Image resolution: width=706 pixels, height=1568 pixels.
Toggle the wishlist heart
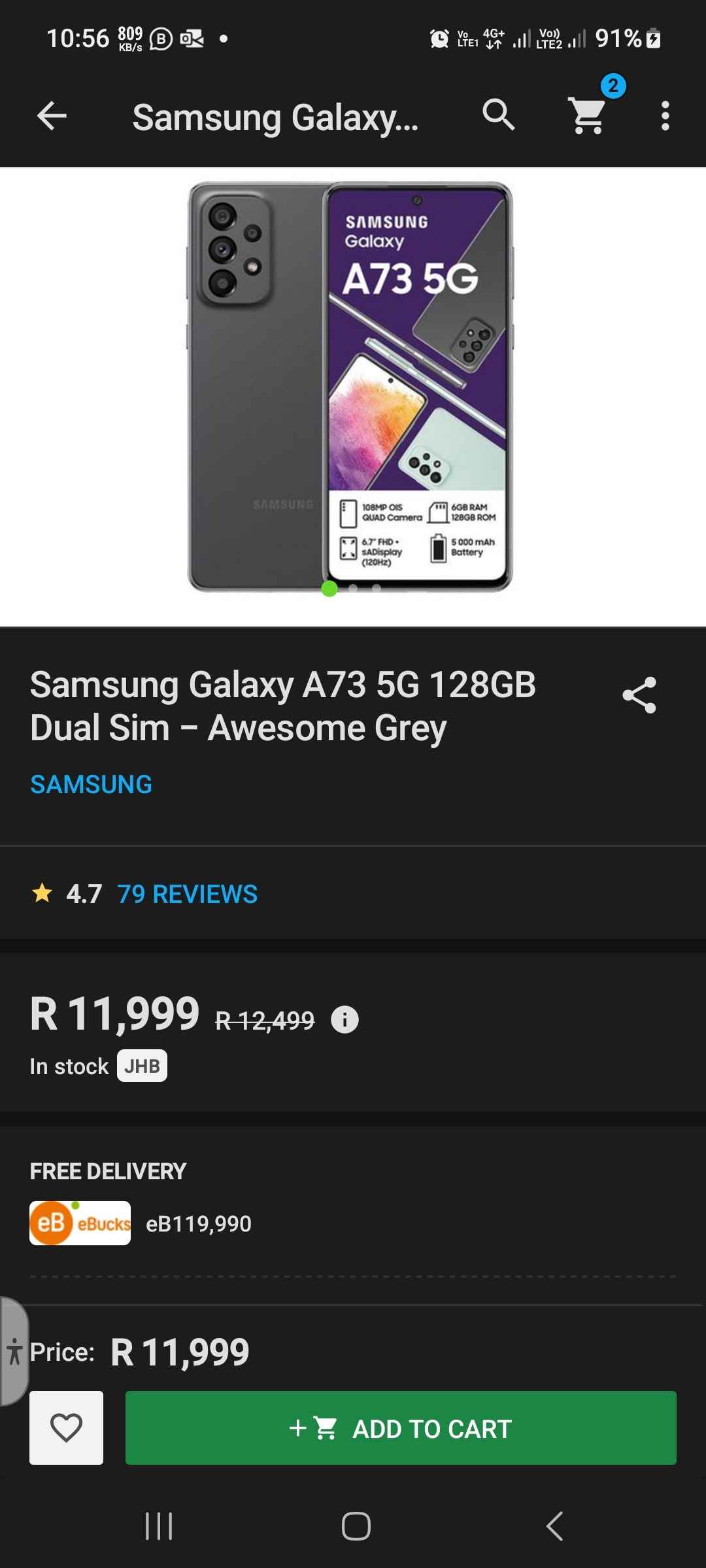tap(66, 1428)
